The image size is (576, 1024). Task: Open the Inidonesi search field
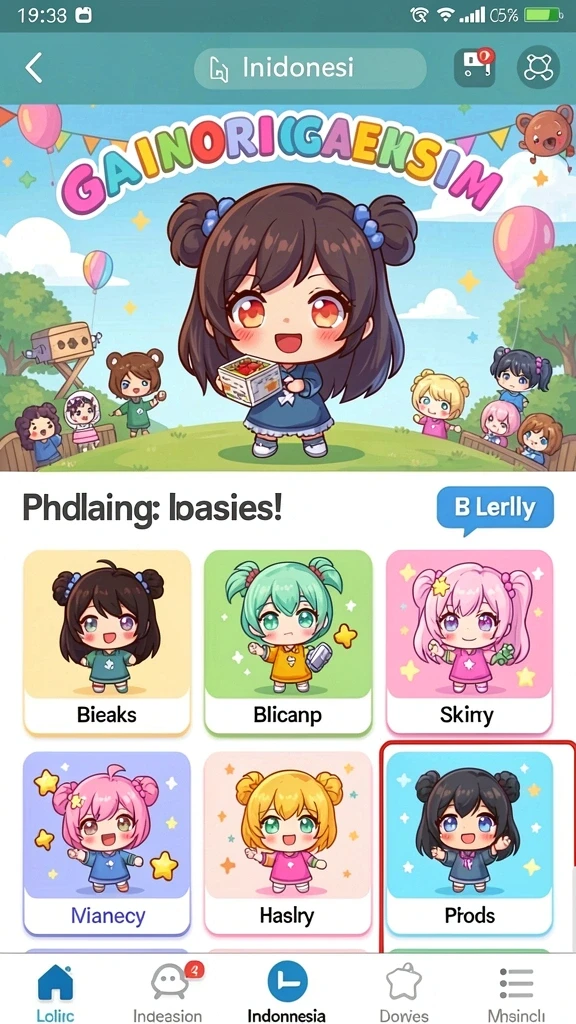tap(310, 68)
